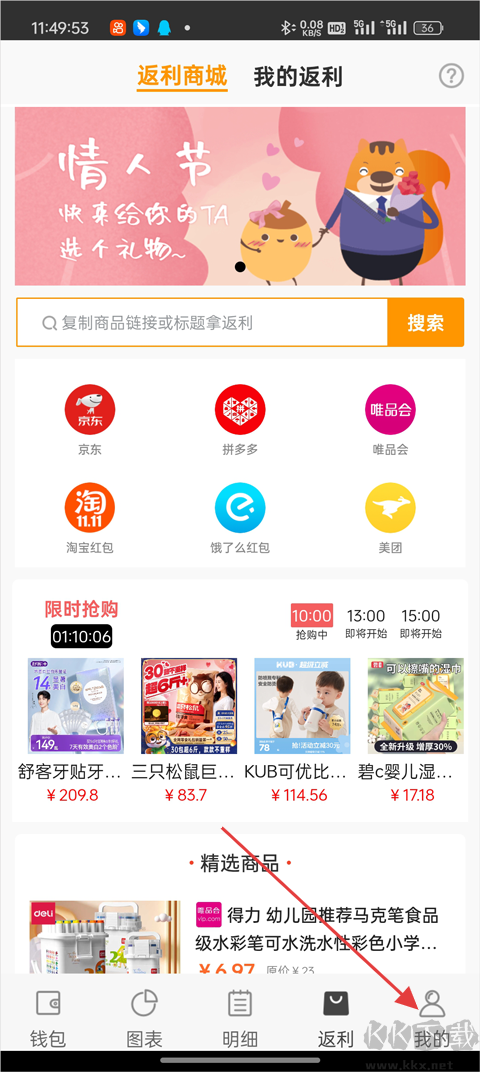Open the 我的 profile tab
The height and width of the screenshot is (1072, 480).
[432, 1019]
